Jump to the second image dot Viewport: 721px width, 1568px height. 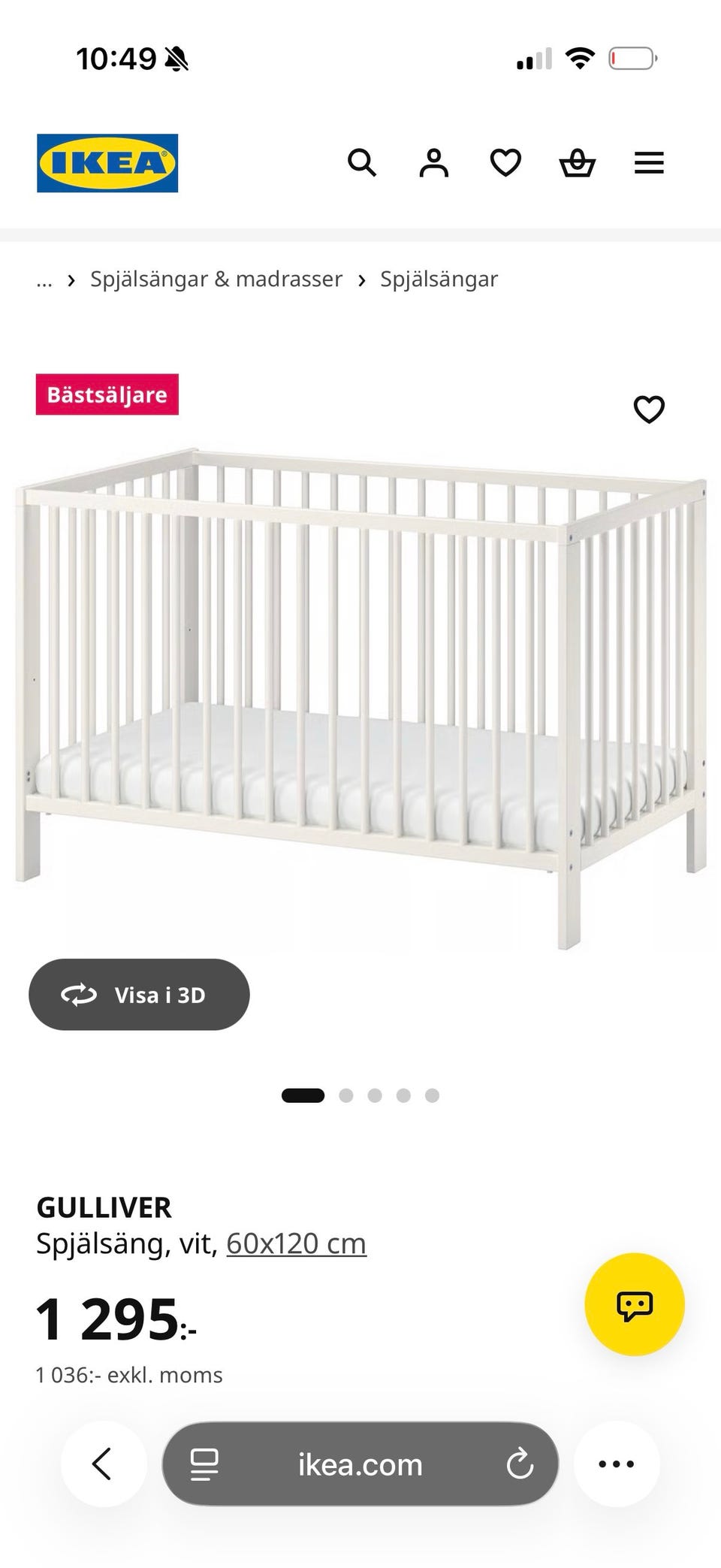click(346, 1095)
